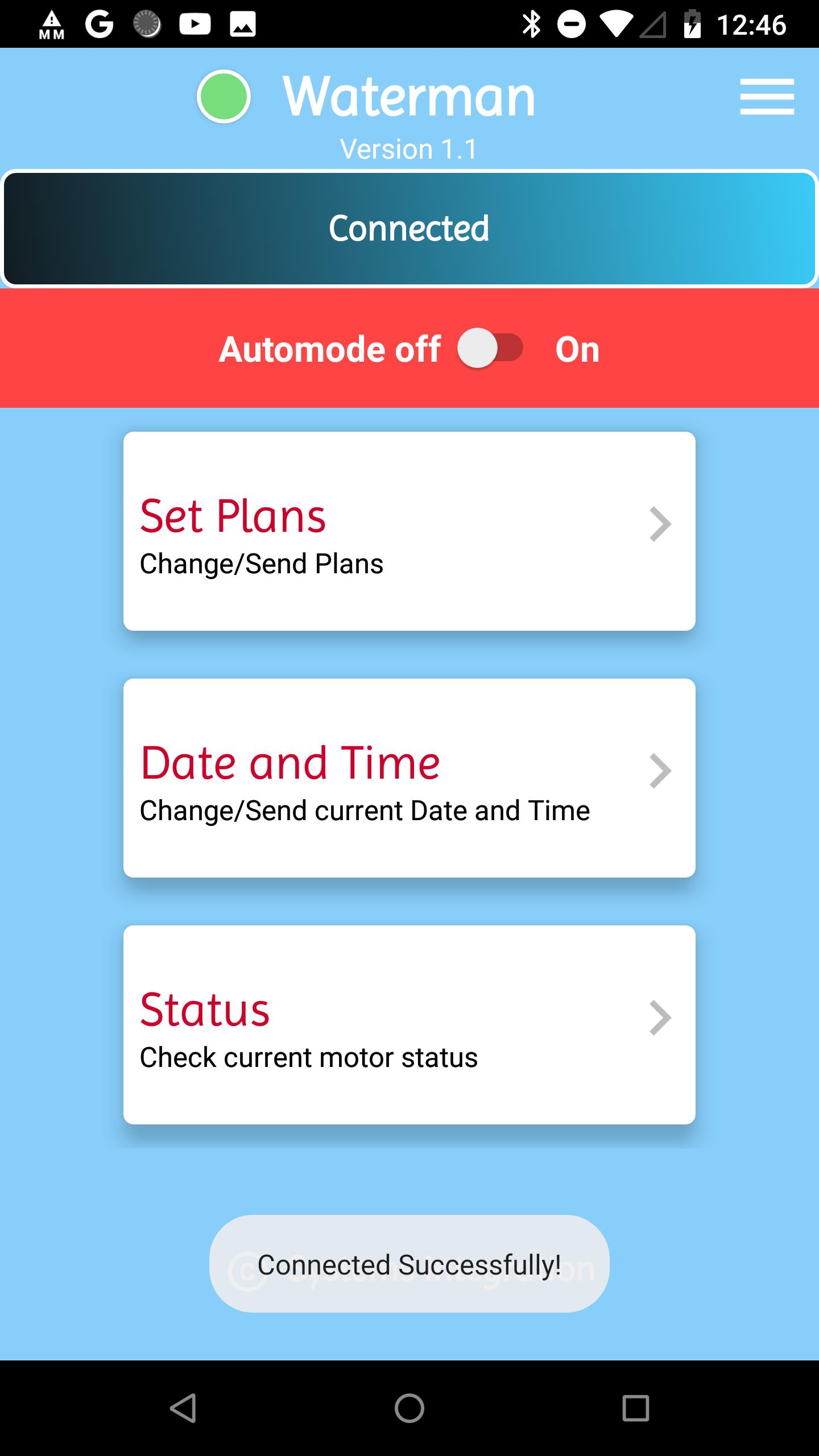The width and height of the screenshot is (819, 1456).
Task: Go to the home screen
Action: coord(409,1408)
